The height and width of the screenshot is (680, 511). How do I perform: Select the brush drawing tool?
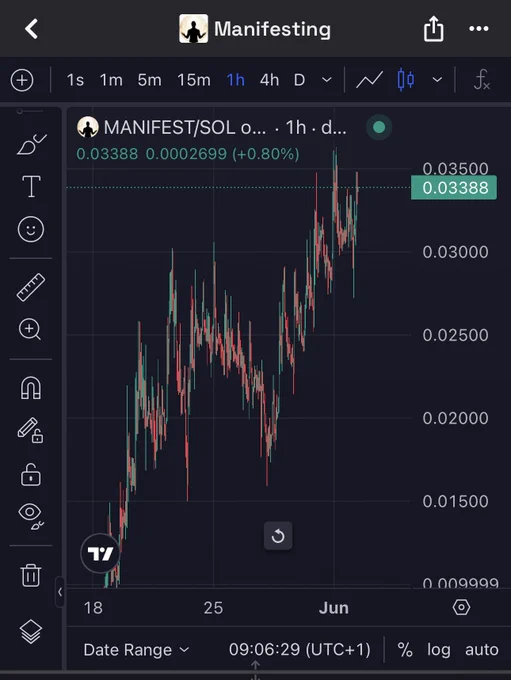coord(31,144)
